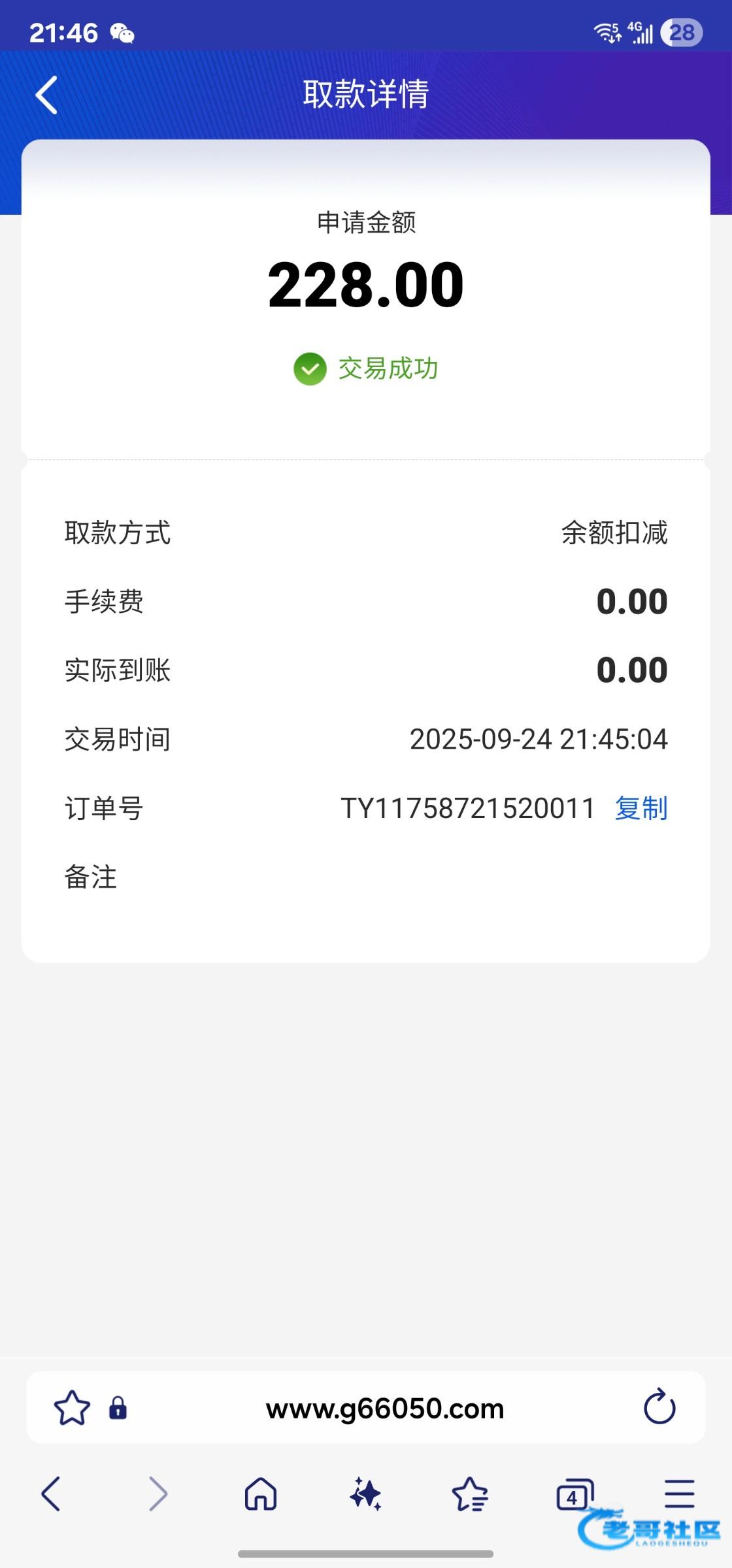The height and width of the screenshot is (1568, 732).
Task: Open the browser home page
Action: [261, 1494]
